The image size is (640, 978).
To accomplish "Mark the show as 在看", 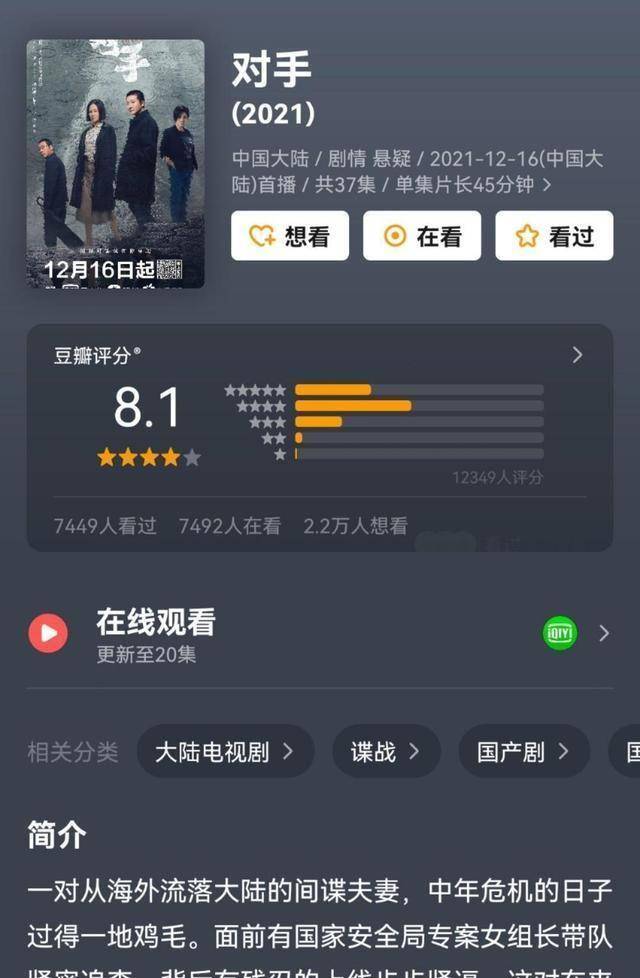I will 422,236.
